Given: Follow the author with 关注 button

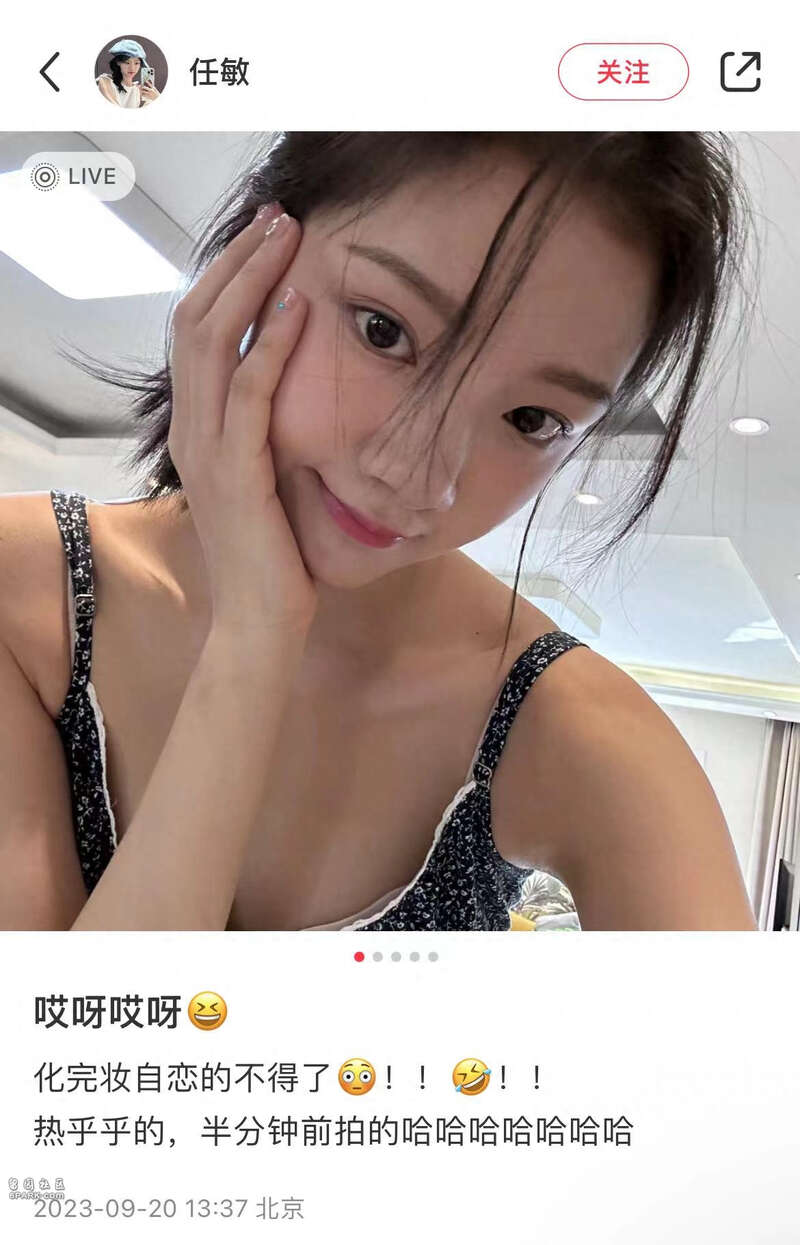Looking at the screenshot, I should [623, 72].
